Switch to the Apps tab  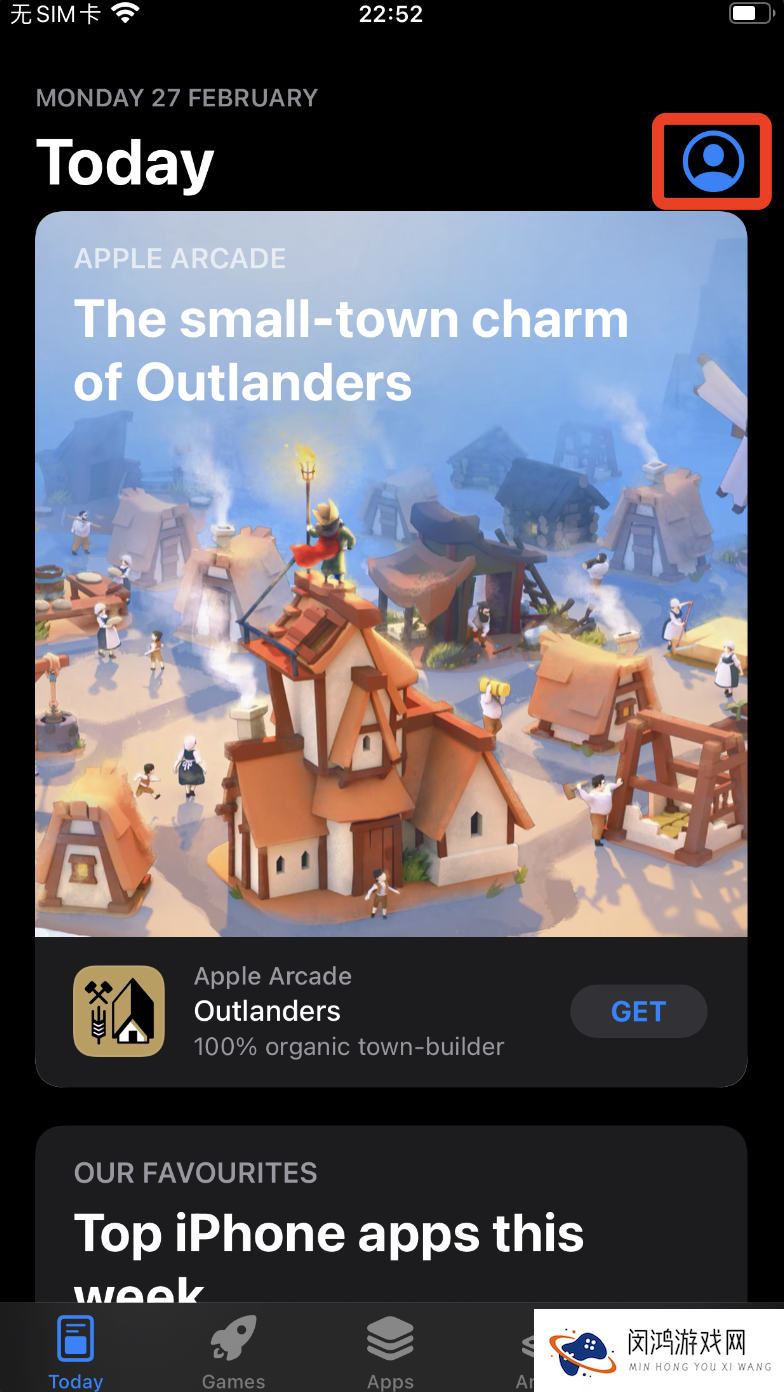390,1351
